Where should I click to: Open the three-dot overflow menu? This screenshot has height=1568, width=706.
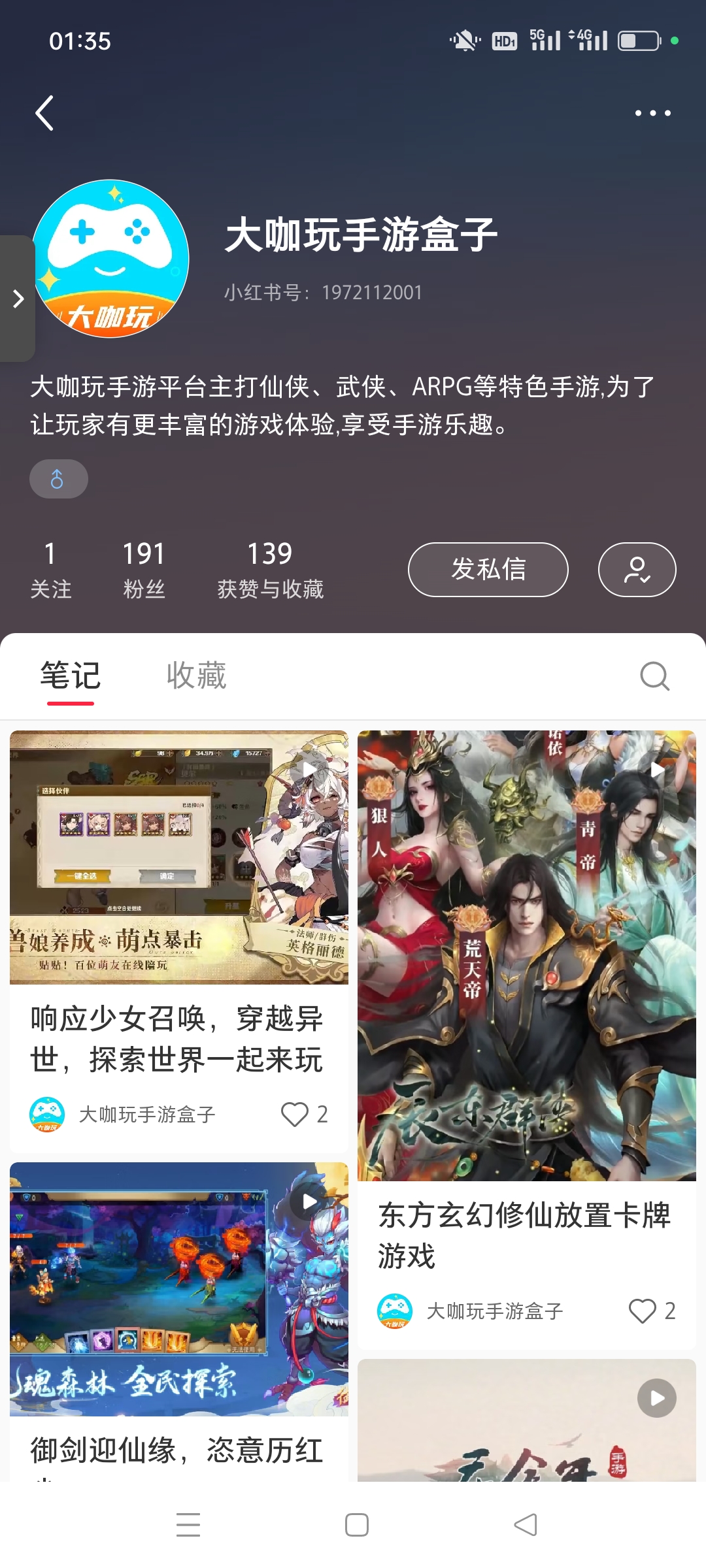tap(652, 113)
